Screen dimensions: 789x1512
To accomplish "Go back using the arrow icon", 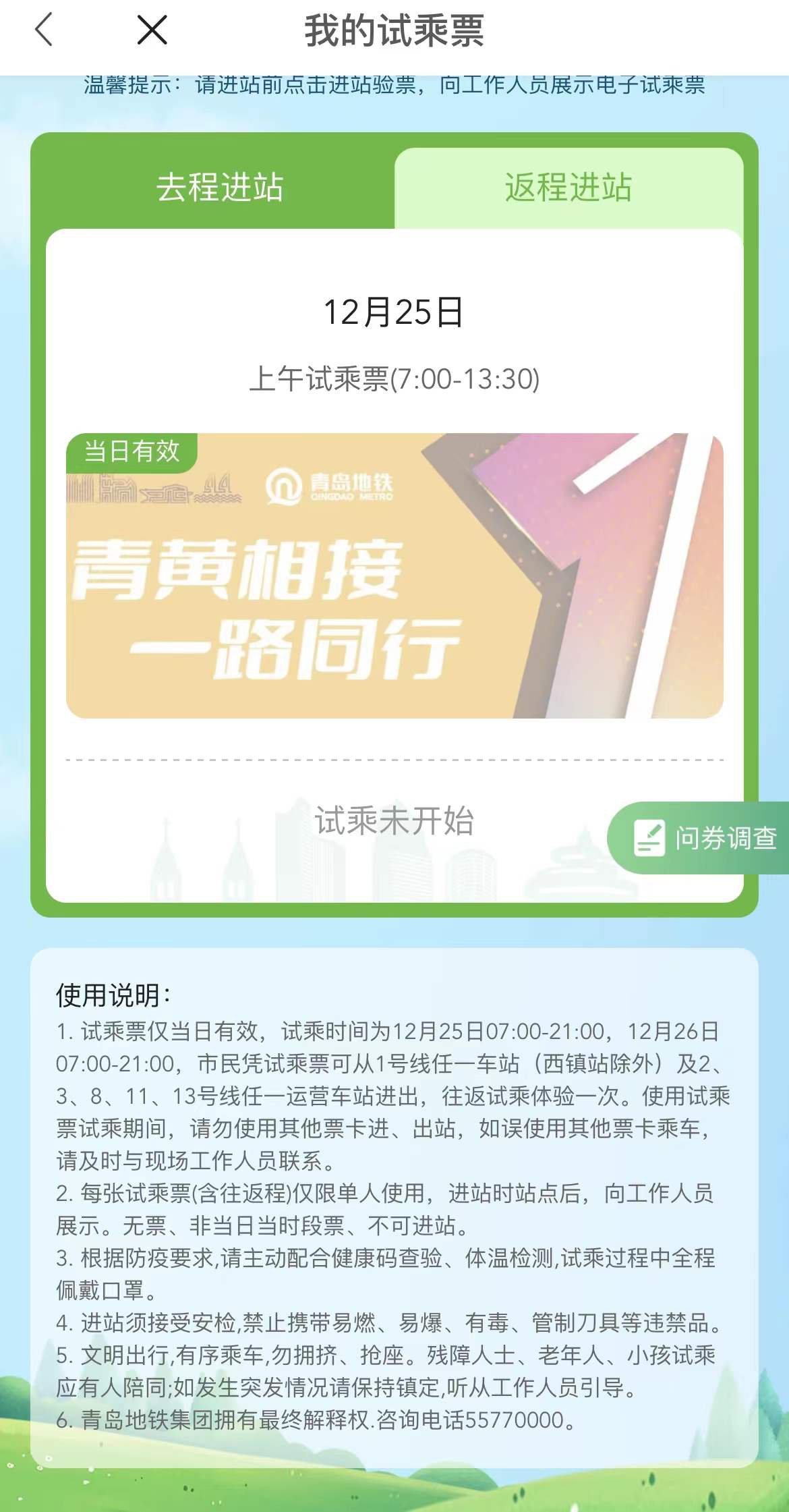I will (x=44, y=30).
